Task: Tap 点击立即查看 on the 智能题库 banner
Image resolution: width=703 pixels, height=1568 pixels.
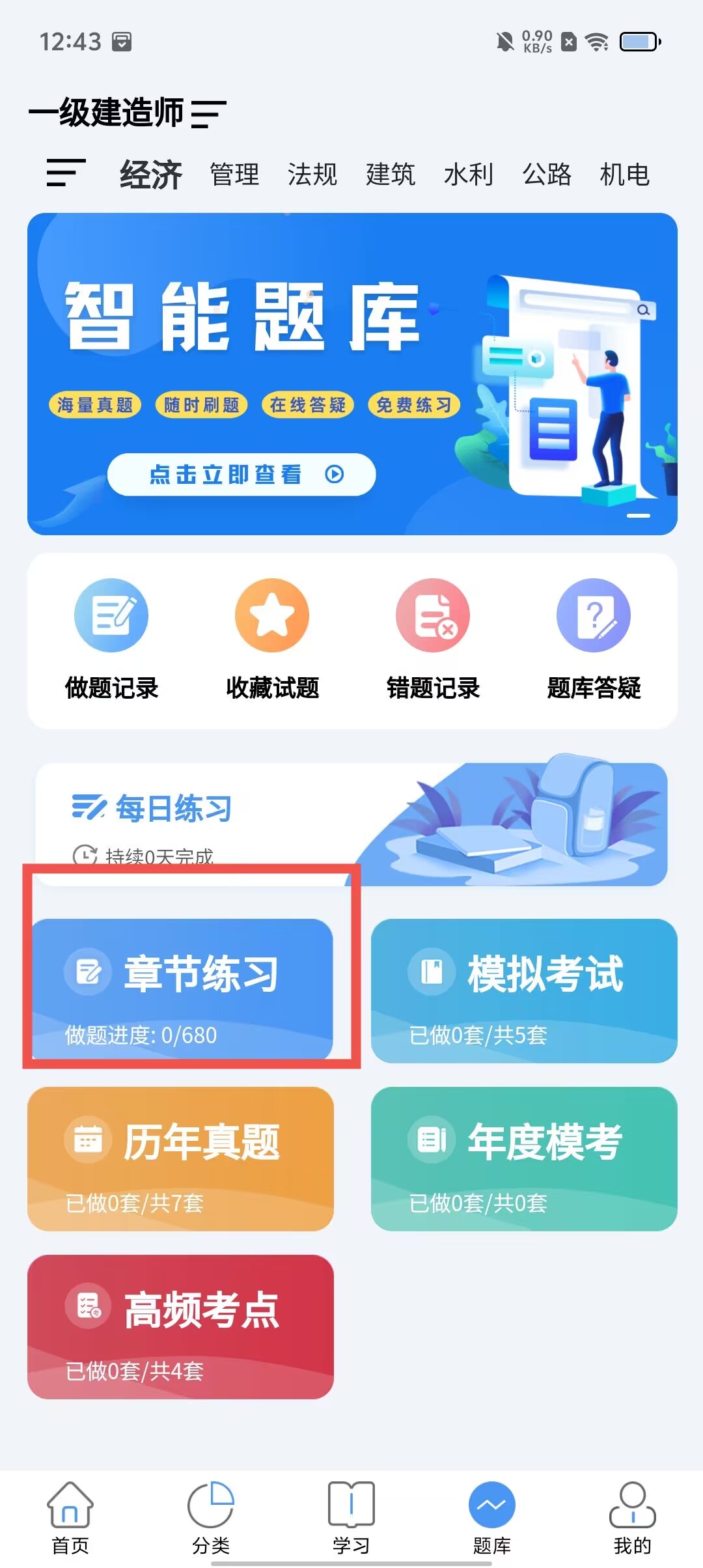Action: [x=241, y=475]
